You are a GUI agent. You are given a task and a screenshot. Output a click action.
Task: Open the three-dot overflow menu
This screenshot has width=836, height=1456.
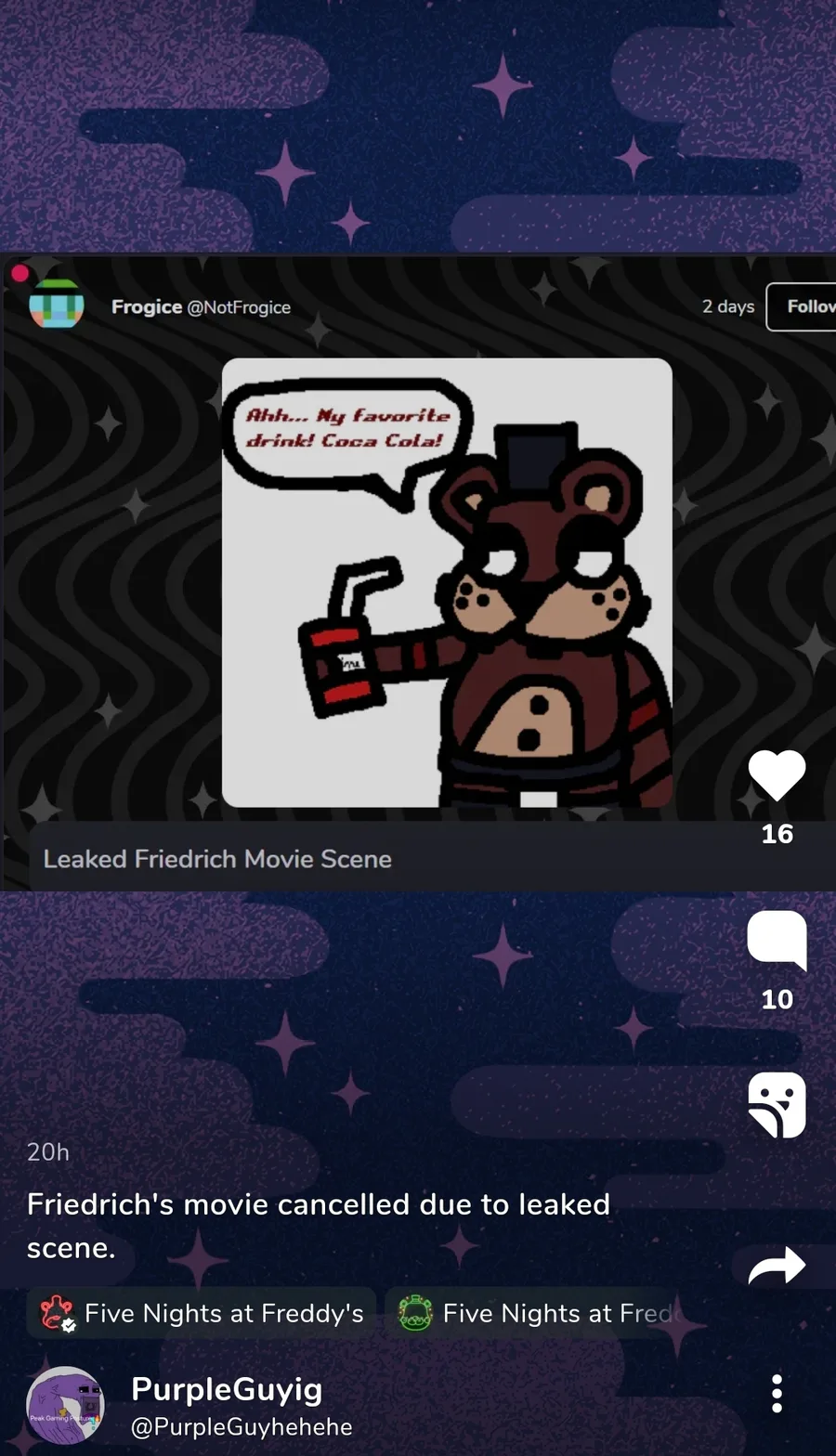pyautogui.click(x=777, y=1393)
